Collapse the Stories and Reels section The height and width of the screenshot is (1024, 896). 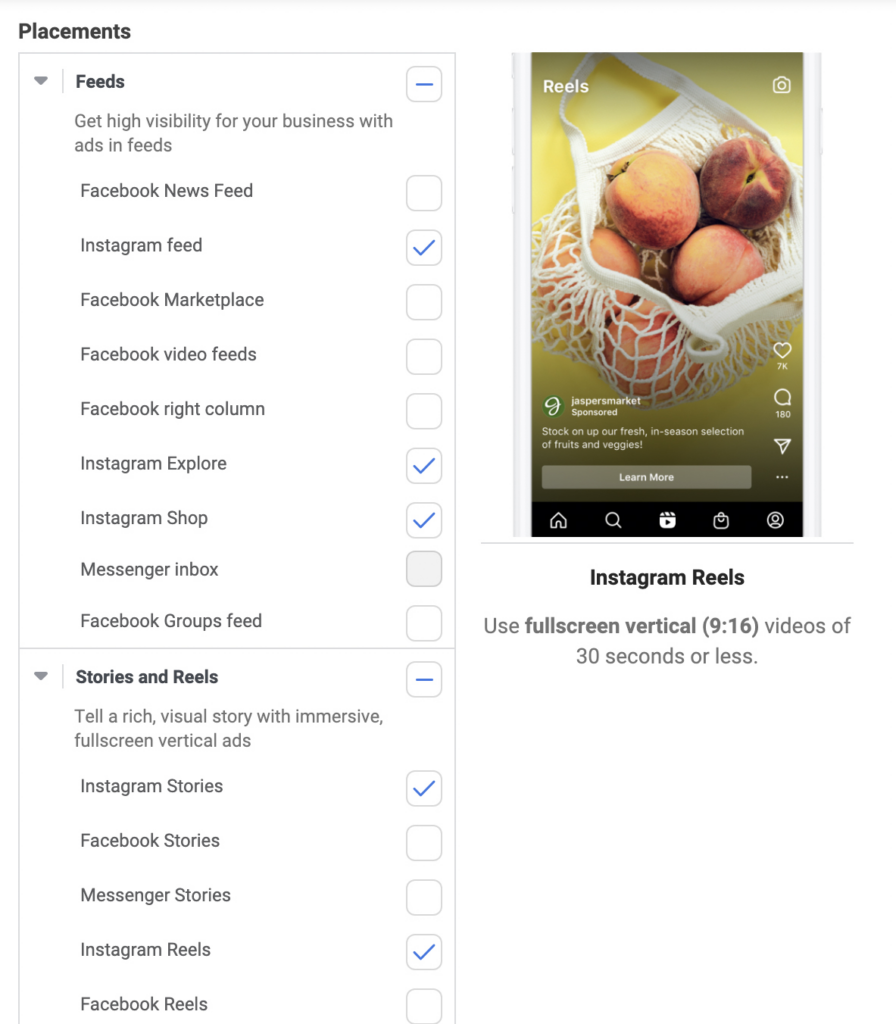click(x=40, y=676)
